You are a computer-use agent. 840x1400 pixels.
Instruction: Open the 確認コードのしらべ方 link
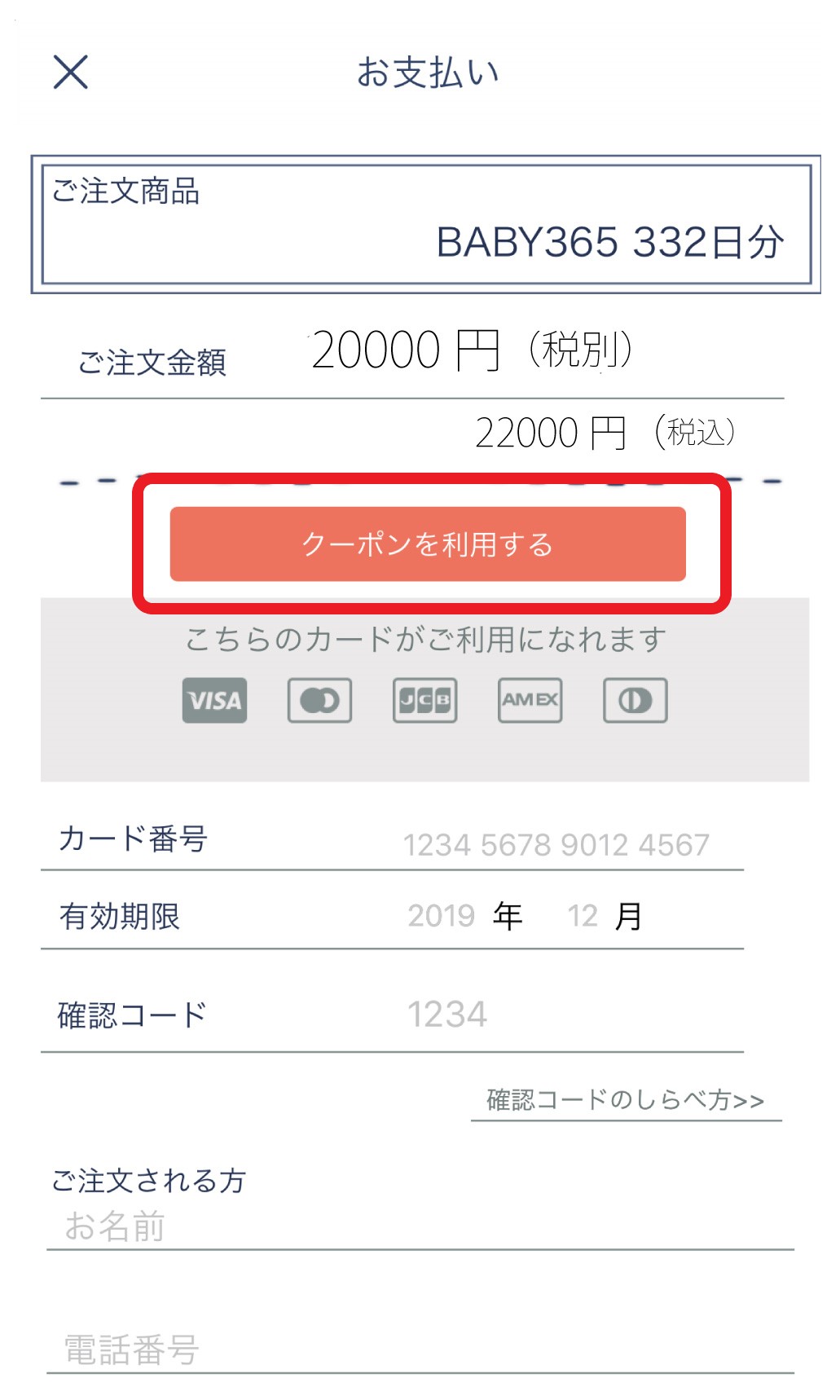click(626, 1100)
